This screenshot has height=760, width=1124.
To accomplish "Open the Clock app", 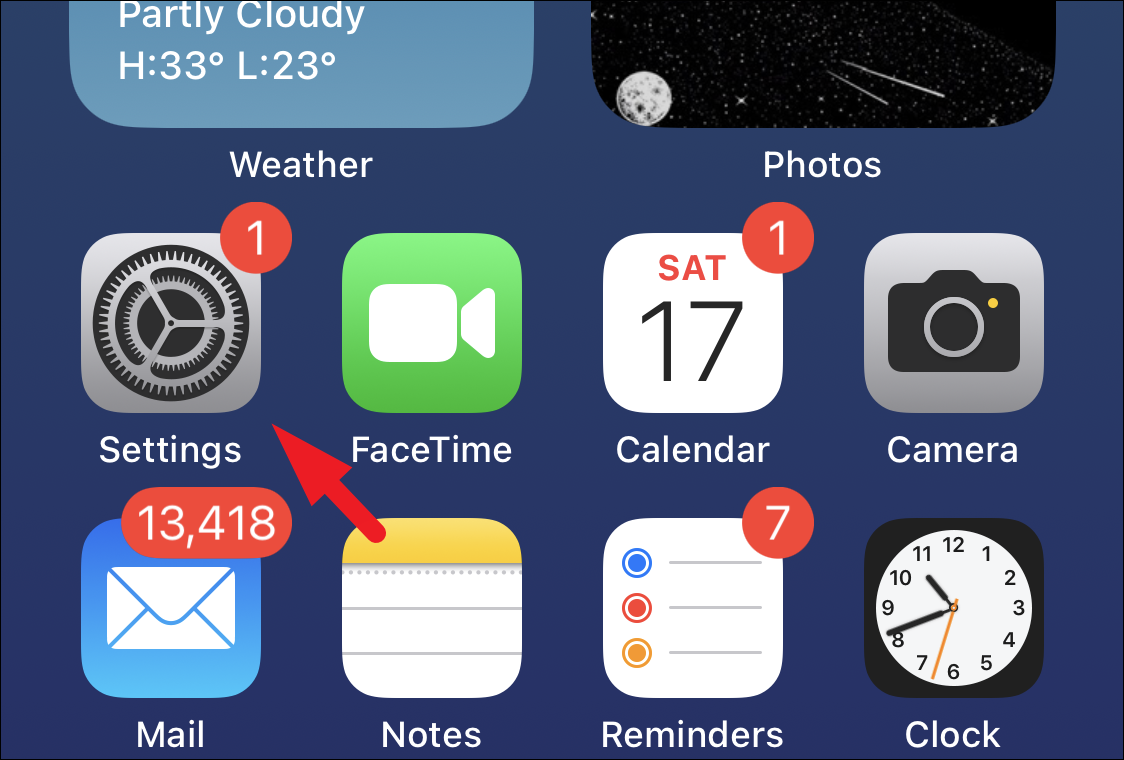I will click(953, 607).
